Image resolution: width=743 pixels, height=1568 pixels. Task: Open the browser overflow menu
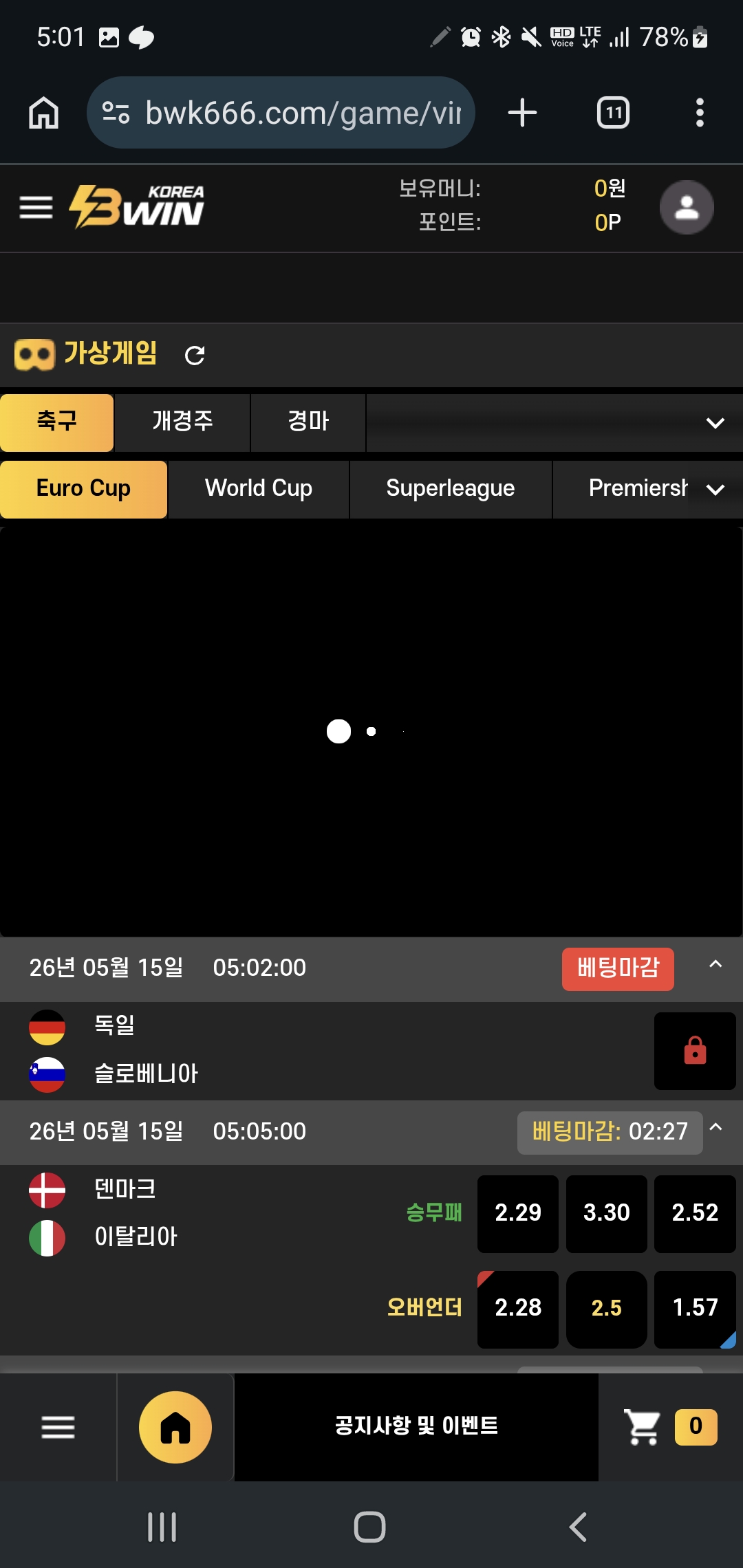(700, 113)
